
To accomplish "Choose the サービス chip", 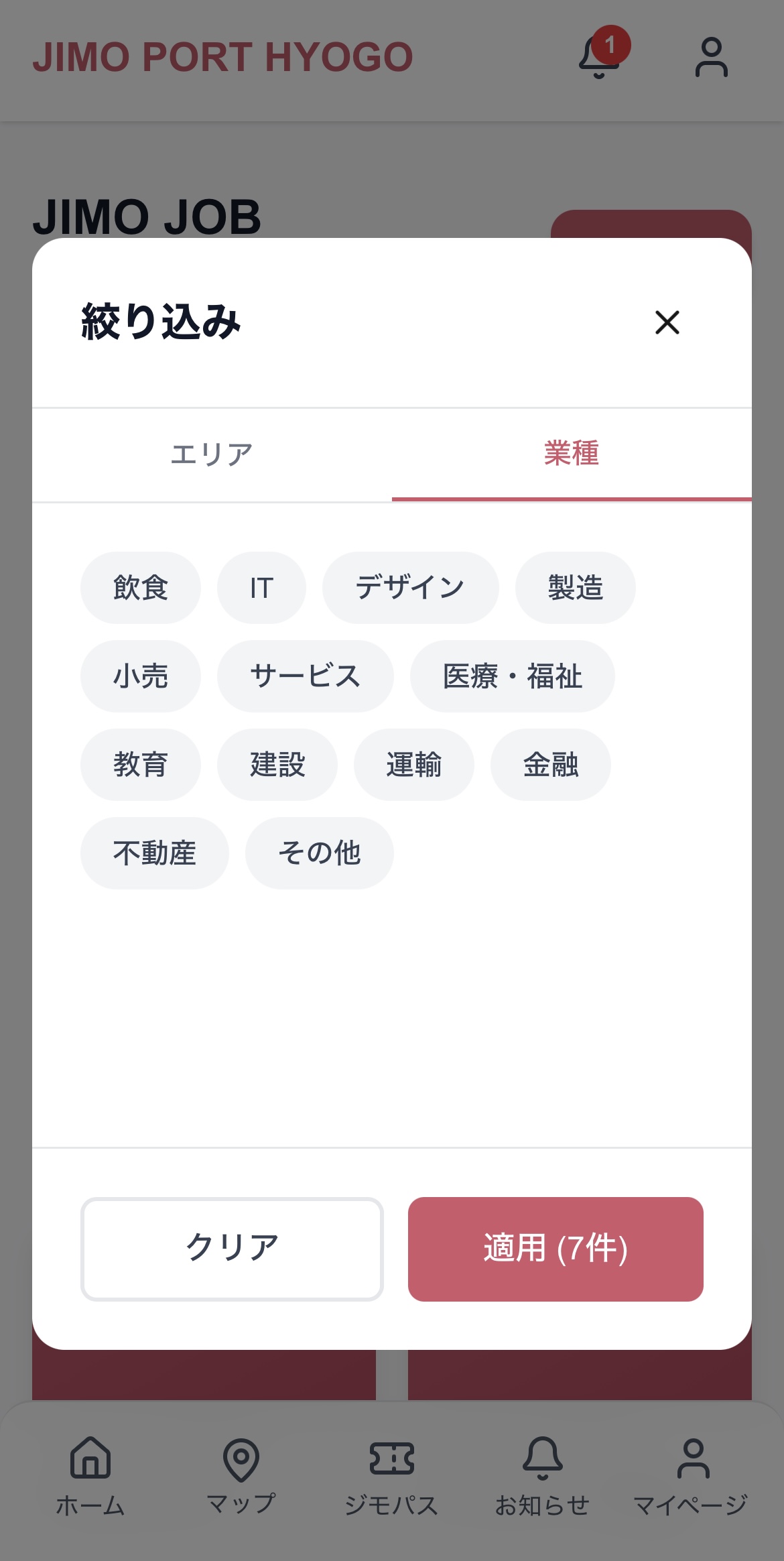I will tap(305, 676).
